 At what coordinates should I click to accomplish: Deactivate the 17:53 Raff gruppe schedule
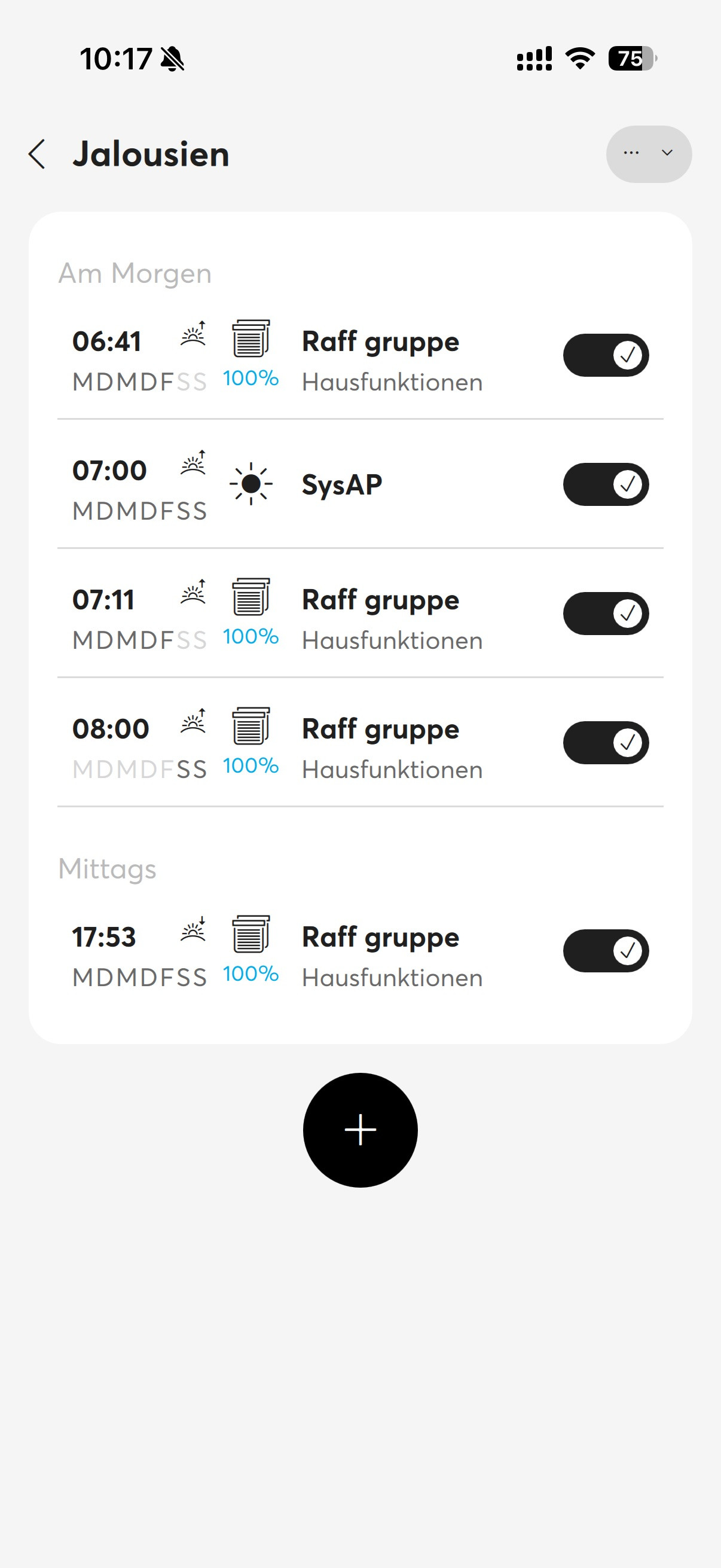click(x=606, y=951)
